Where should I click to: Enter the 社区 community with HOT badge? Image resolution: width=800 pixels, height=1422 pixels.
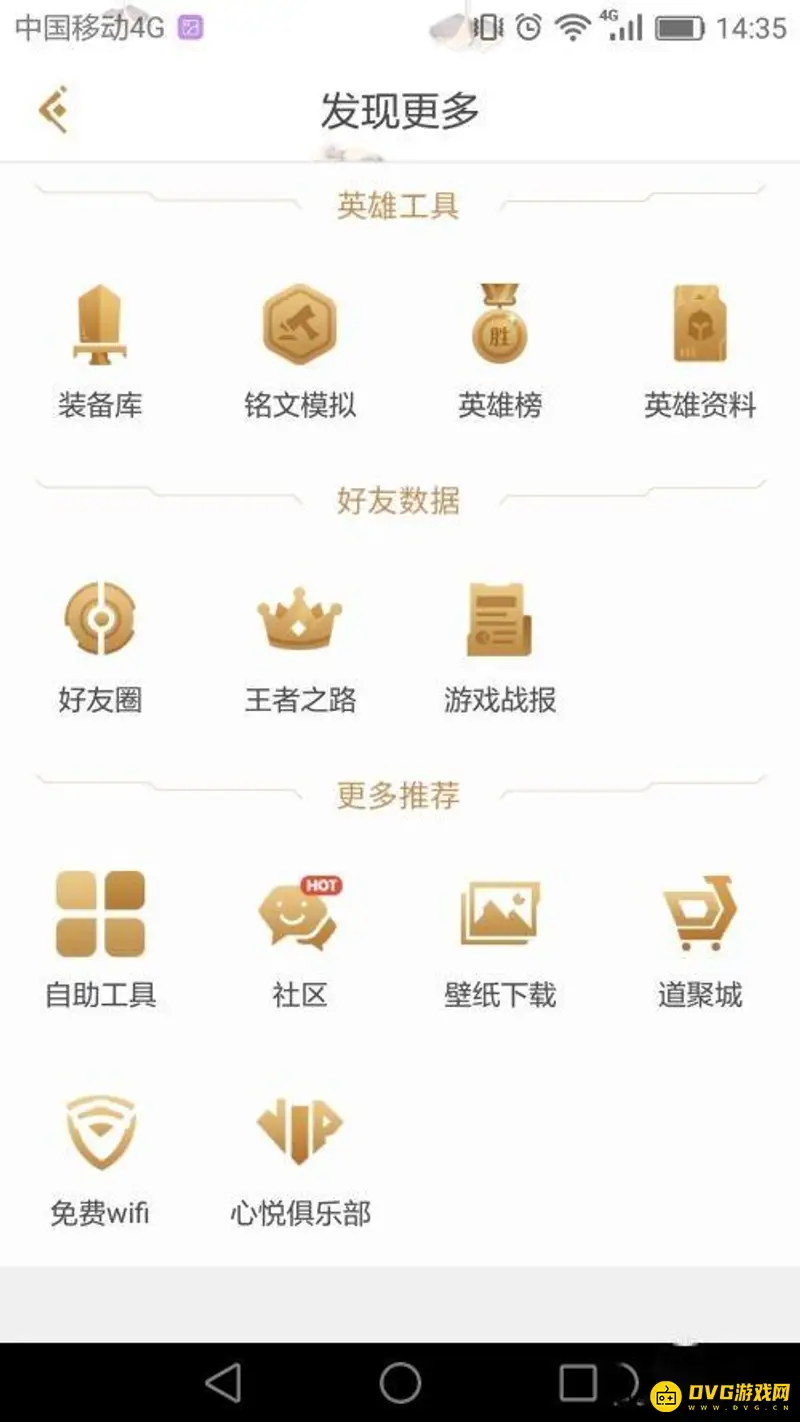coord(299,913)
